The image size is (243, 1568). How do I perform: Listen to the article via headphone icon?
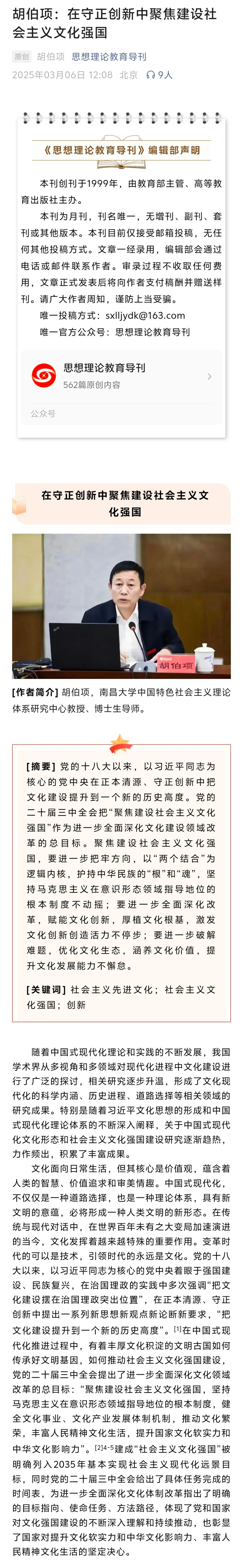point(151,75)
